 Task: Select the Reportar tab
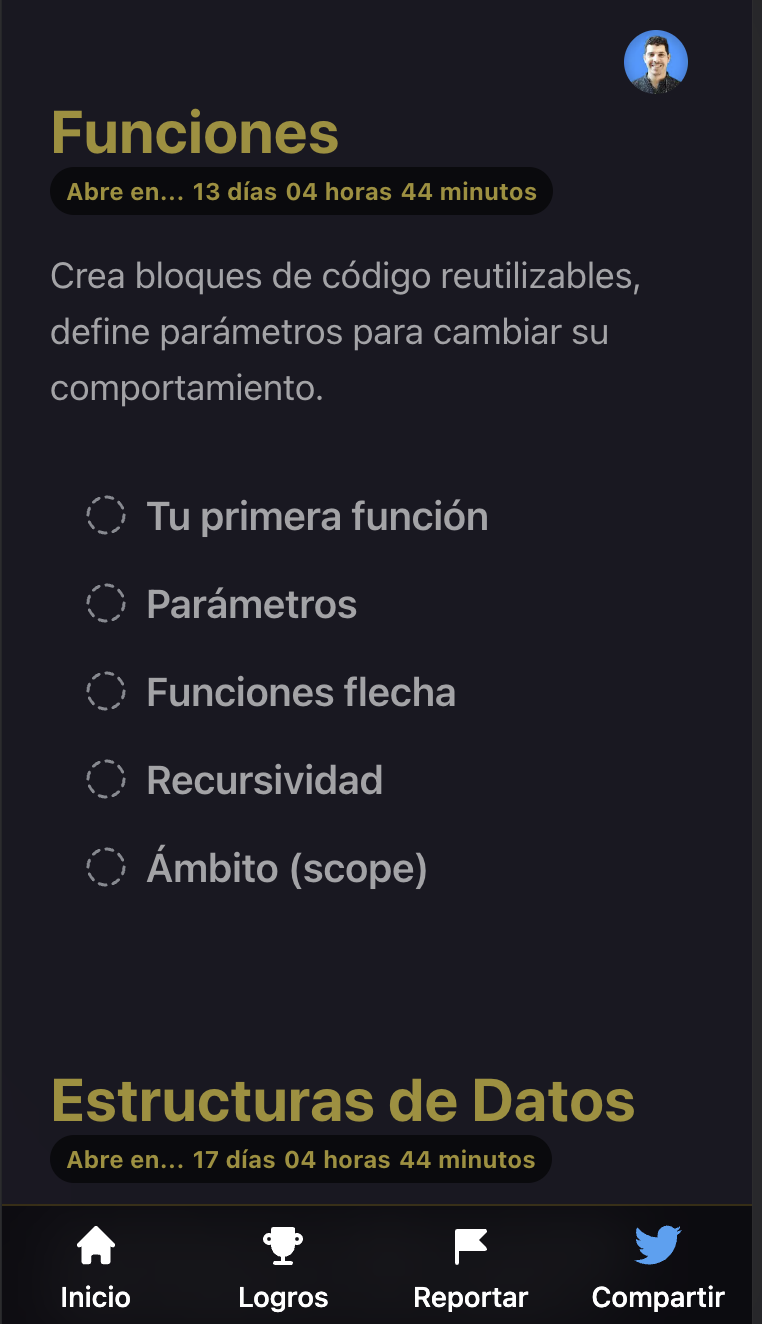(470, 1268)
